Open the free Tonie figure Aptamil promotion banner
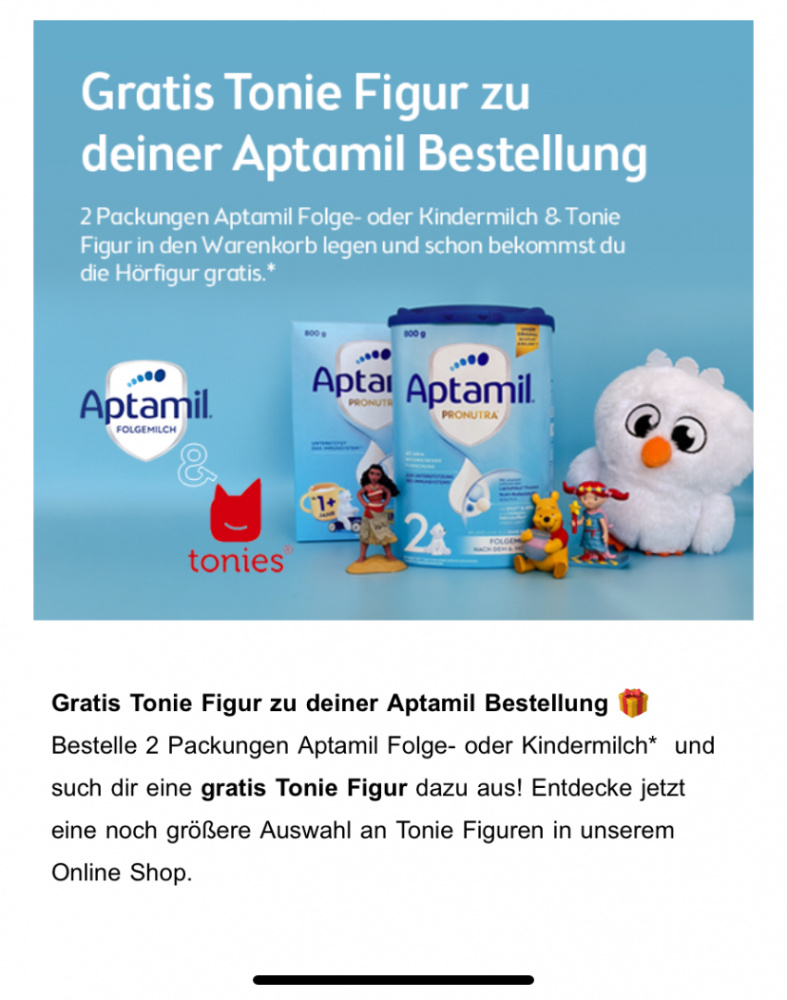The width and height of the screenshot is (787, 1000). coord(393,320)
